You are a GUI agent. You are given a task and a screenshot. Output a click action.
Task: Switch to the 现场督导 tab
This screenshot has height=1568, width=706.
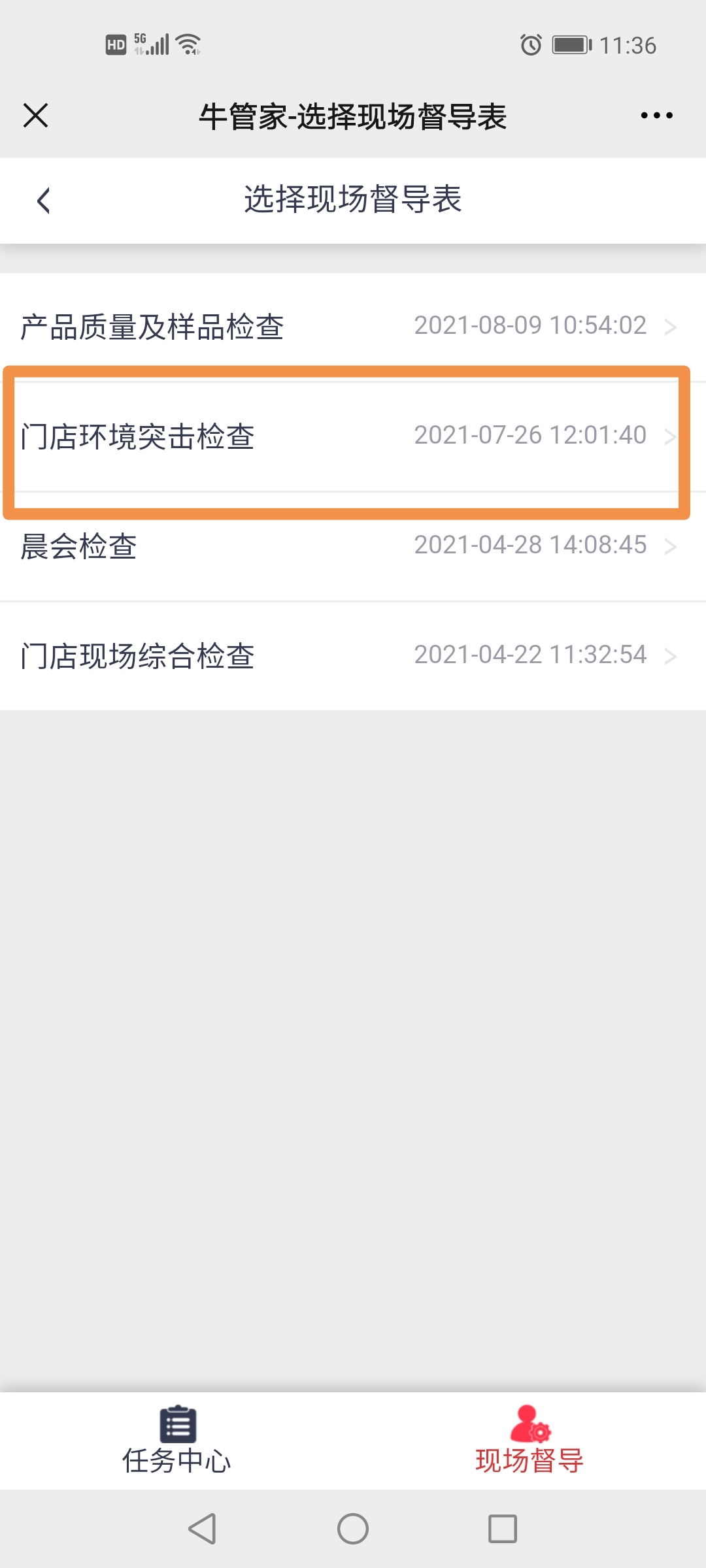529,1441
